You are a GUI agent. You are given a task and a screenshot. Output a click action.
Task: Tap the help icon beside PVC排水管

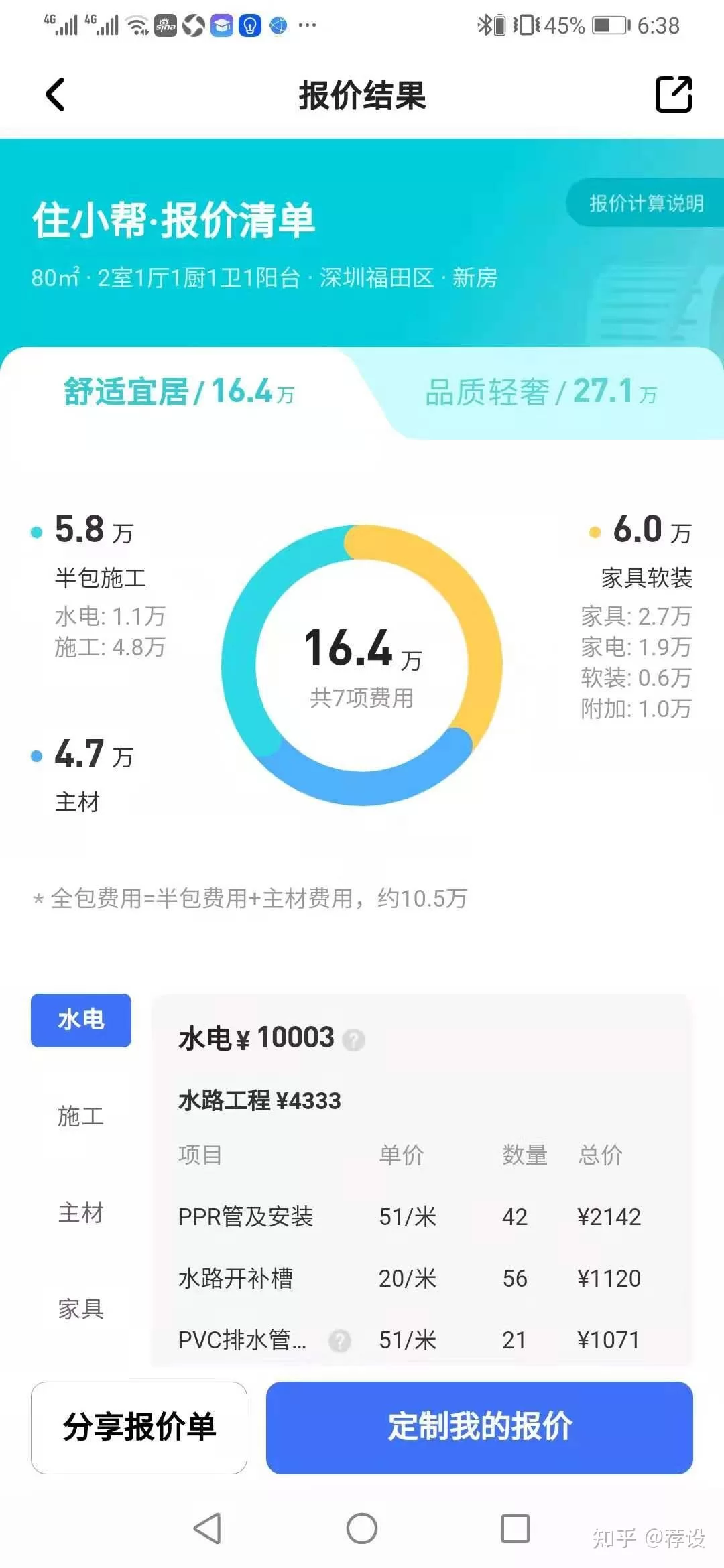click(x=340, y=1340)
